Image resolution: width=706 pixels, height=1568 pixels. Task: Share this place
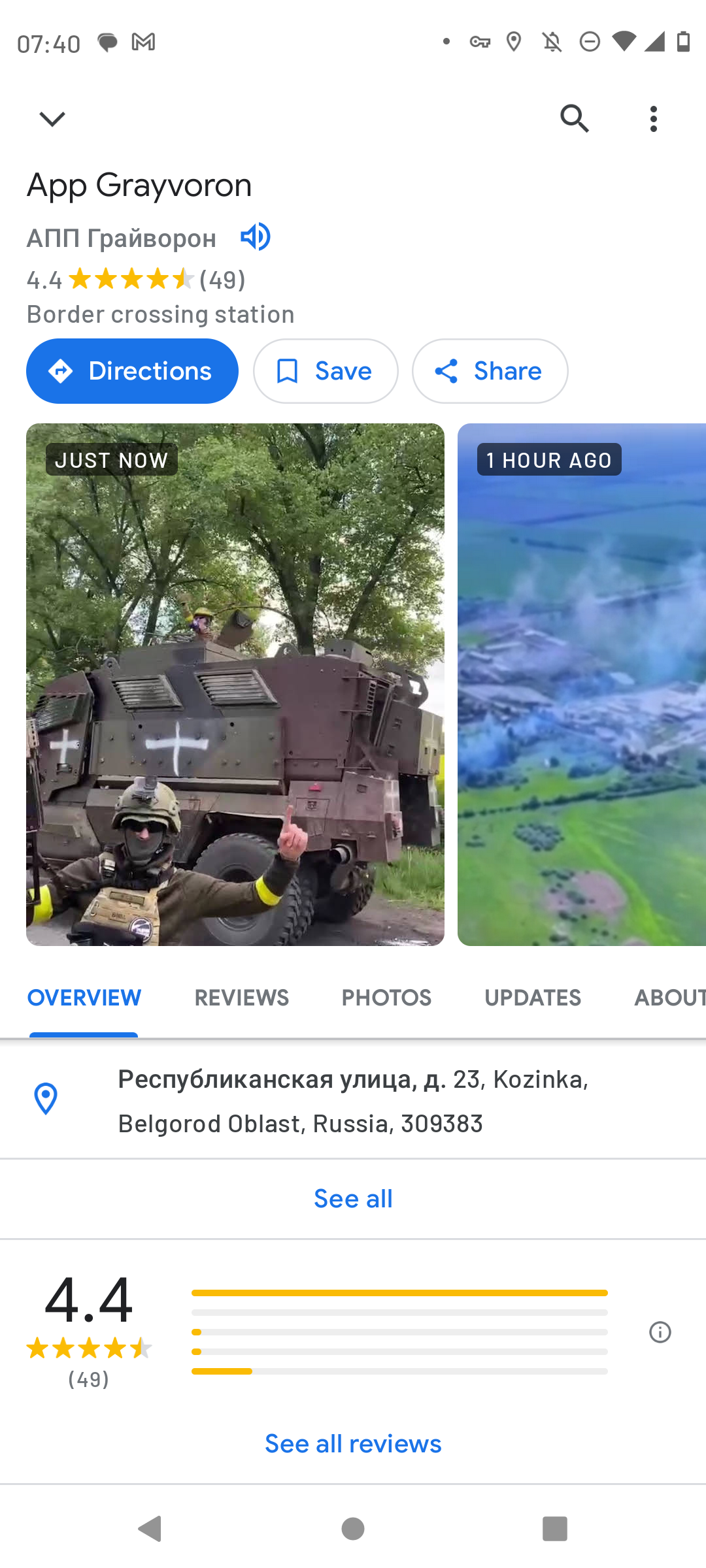point(490,371)
